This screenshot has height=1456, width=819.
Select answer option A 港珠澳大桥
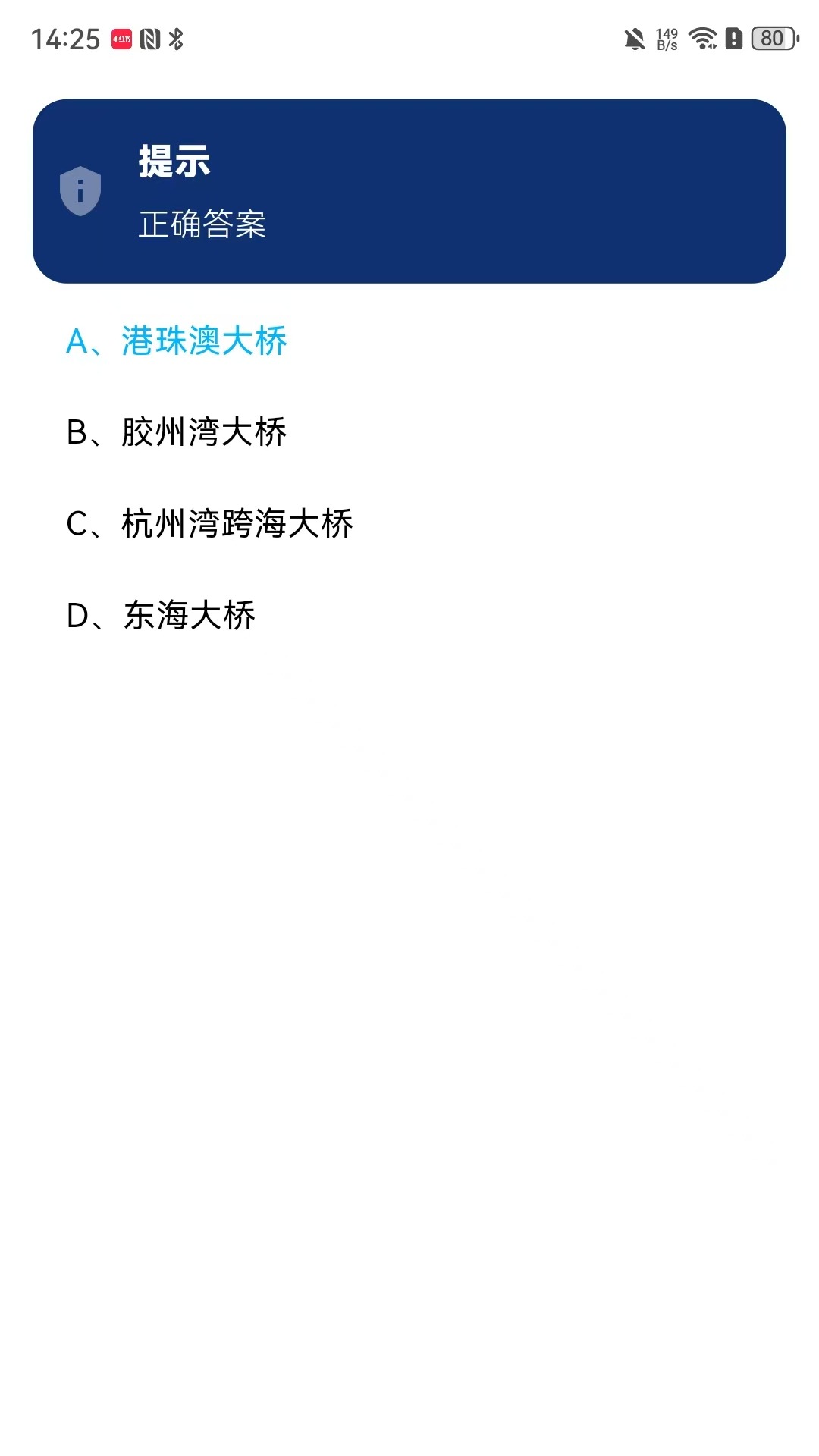point(177,342)
